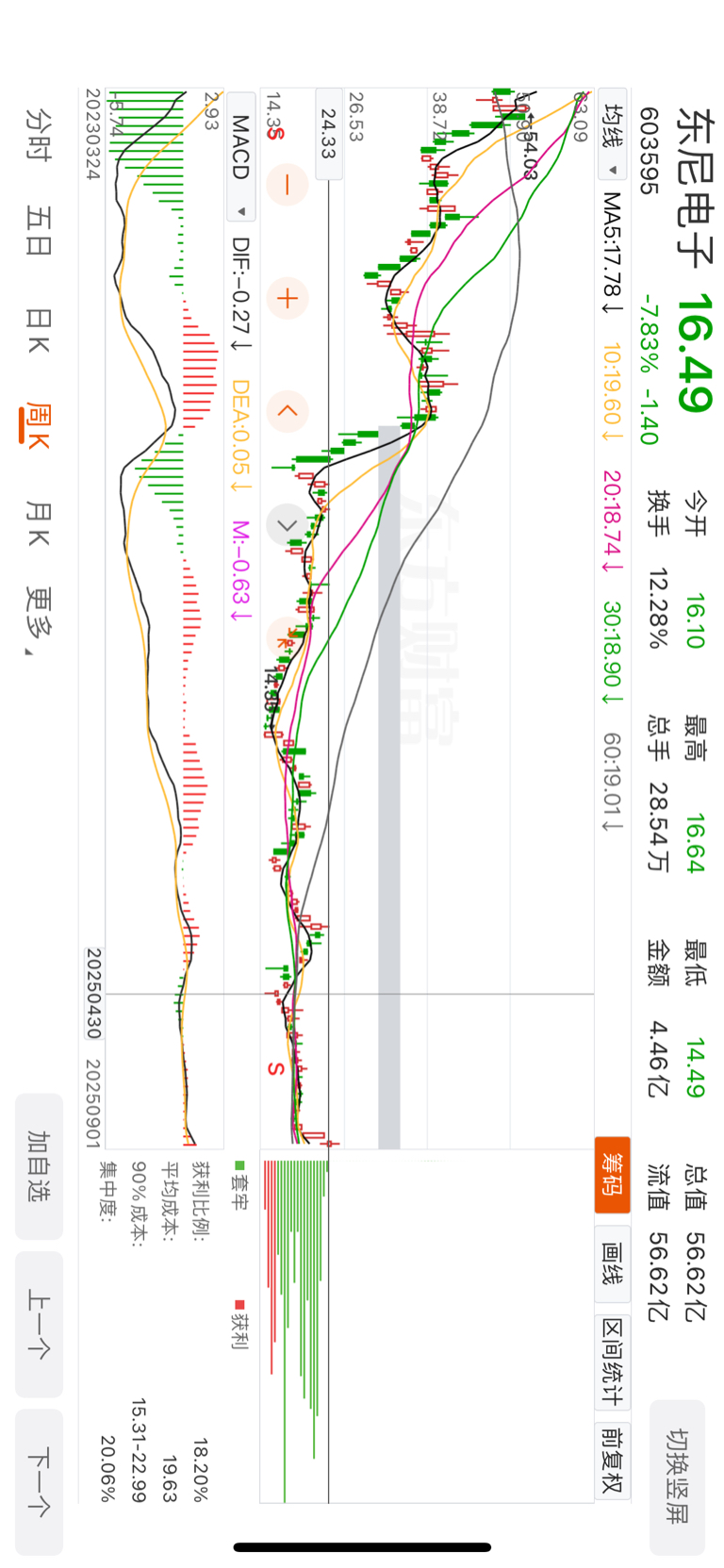Add stock to watchlist with 加自选
The height and width of the screenshot is (1568, 724).
coord(40,1166)
